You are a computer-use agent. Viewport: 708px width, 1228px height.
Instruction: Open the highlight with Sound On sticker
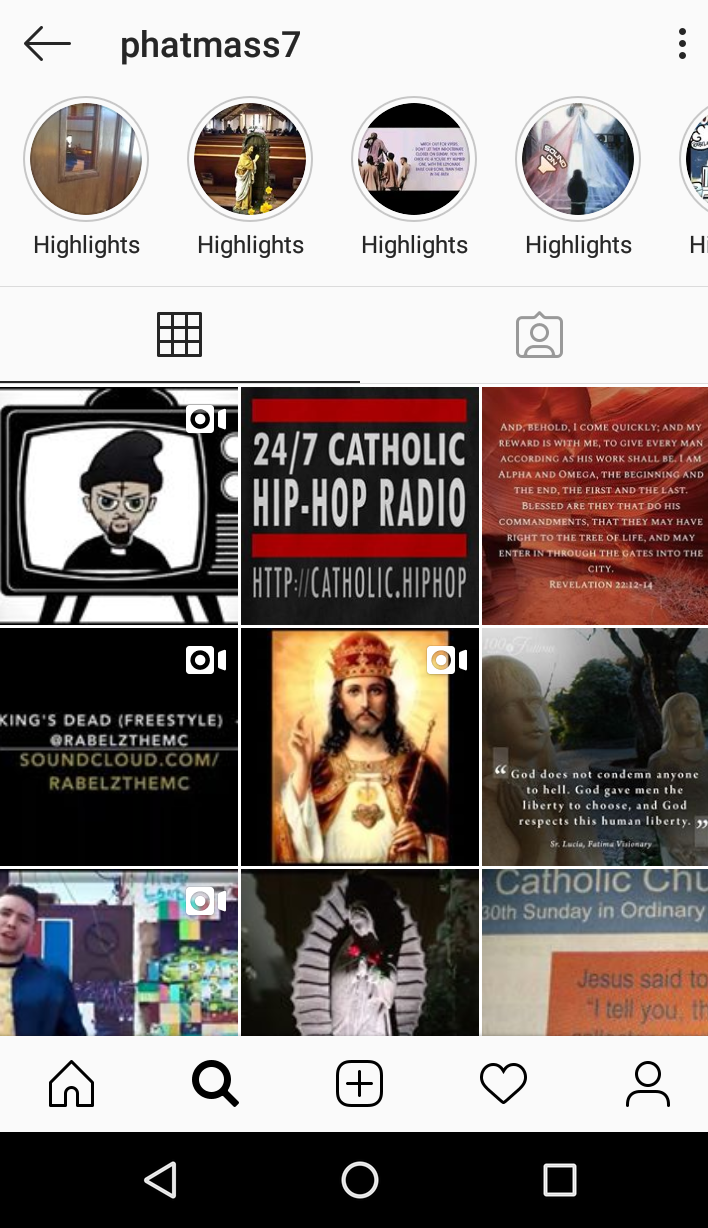(578, 159)
